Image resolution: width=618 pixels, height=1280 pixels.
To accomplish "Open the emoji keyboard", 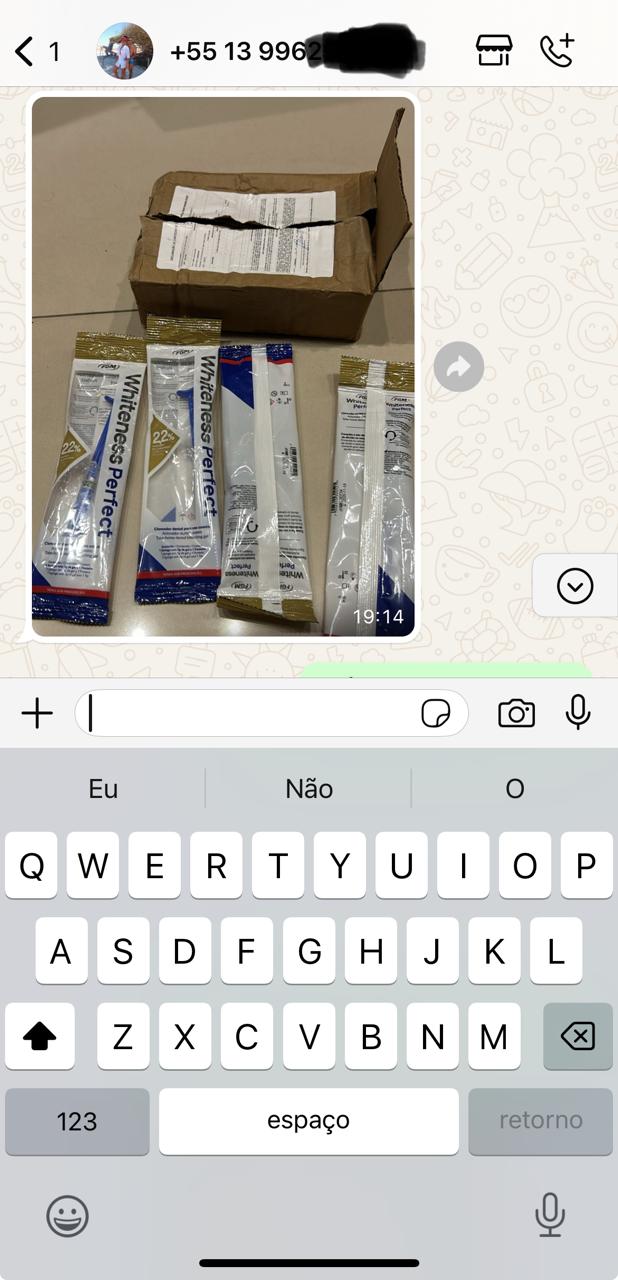I will coord(68,1216).
